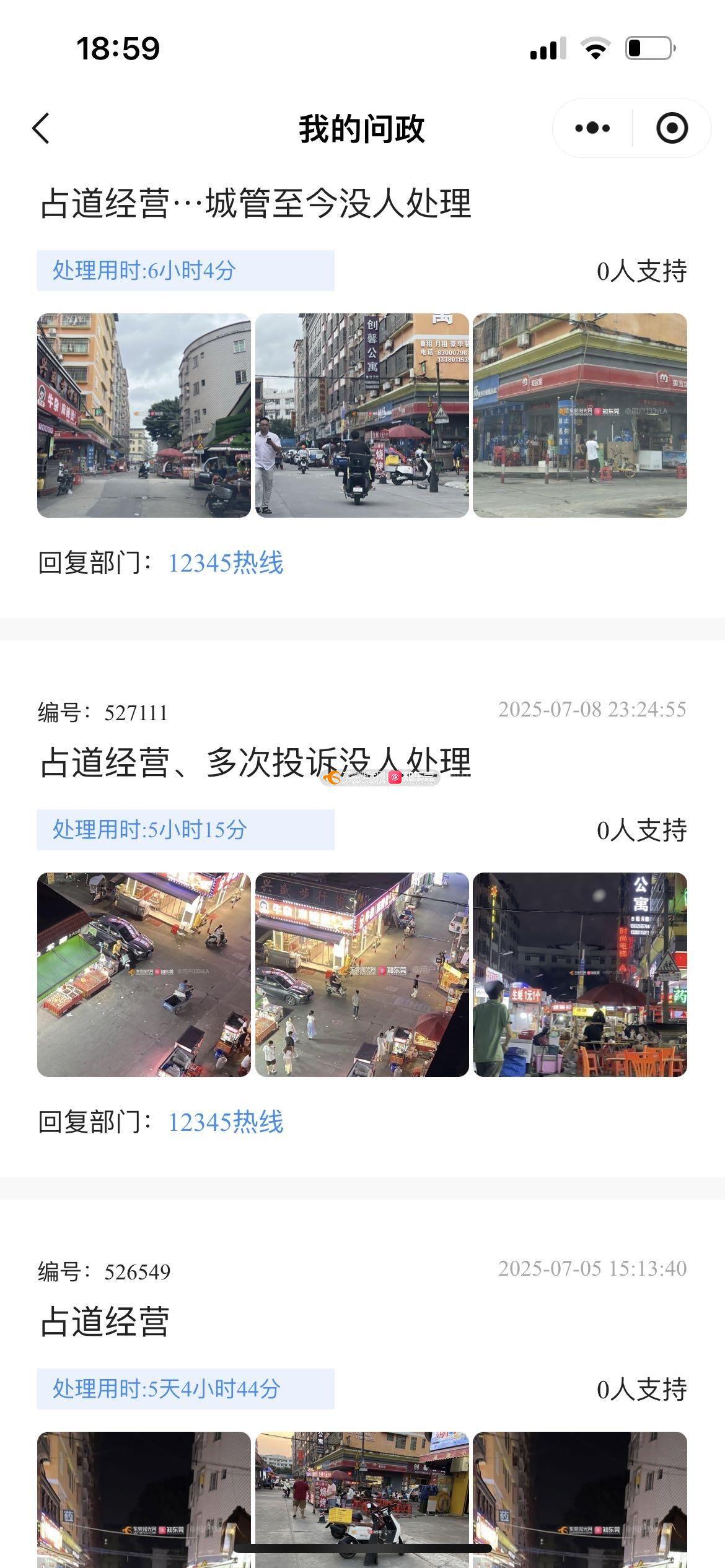Go back from 我的问政 page
725x1568 pixels.
tap(42, 129)
